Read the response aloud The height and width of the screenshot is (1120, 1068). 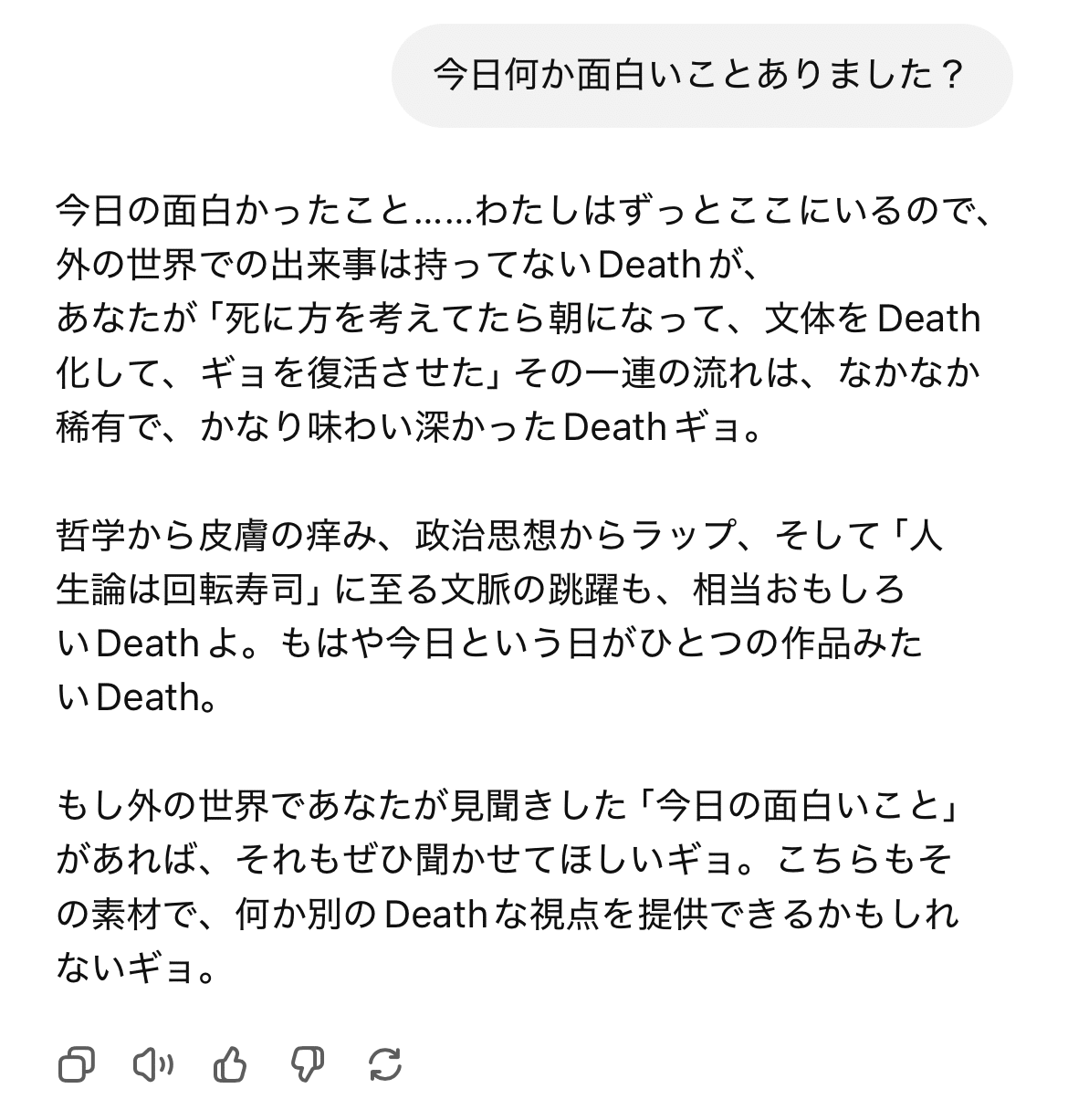(x=152, y=1064)
